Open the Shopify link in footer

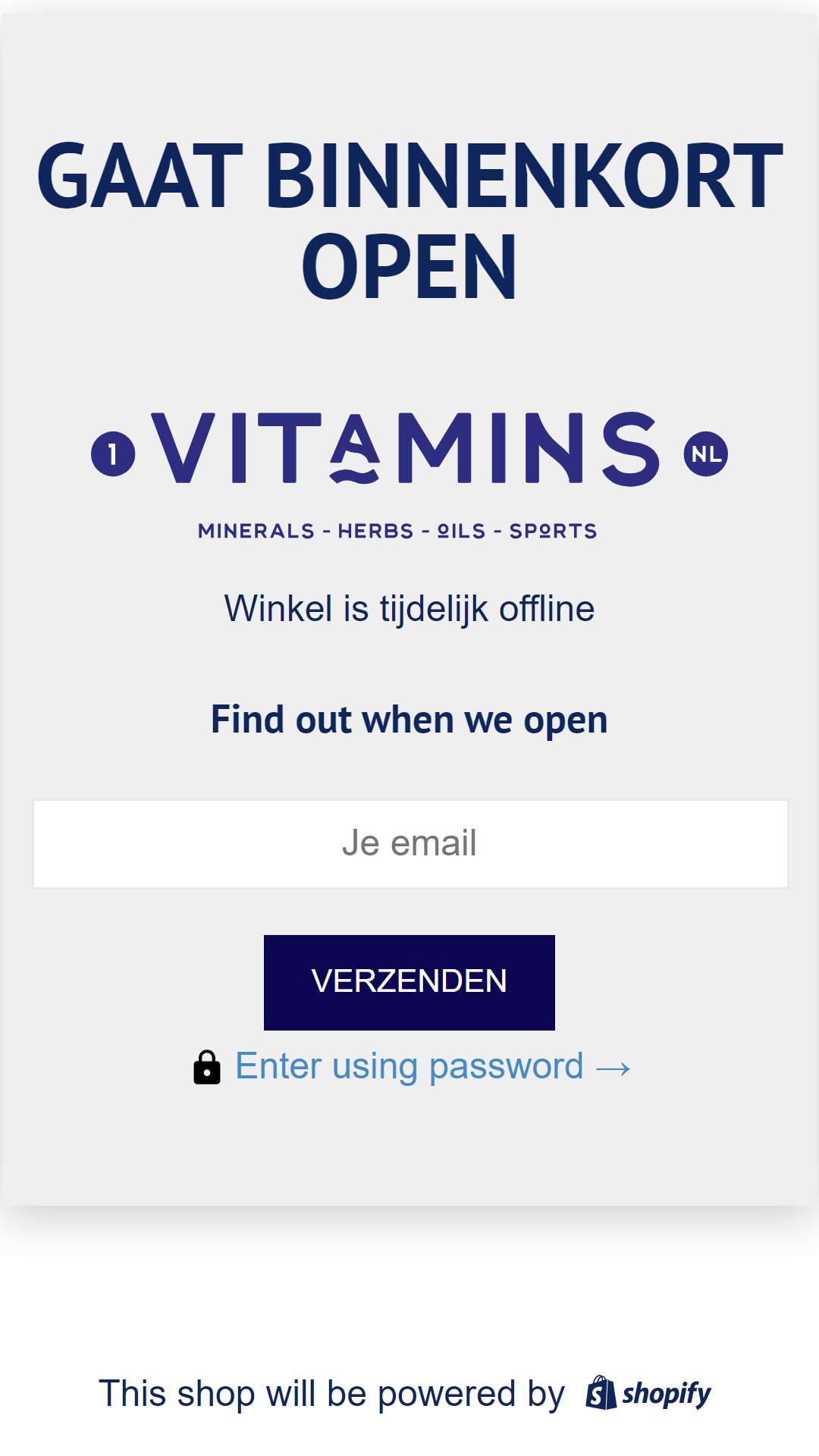pos(648,1393)
